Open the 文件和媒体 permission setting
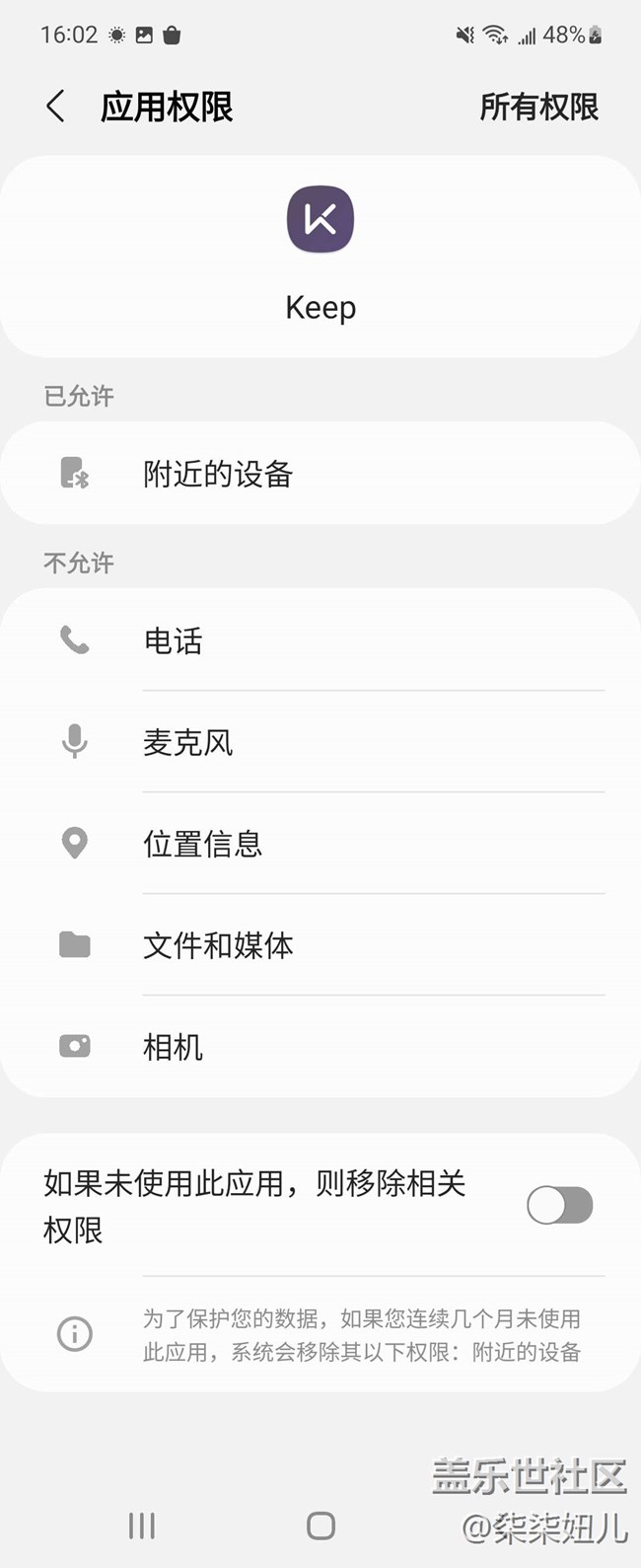641x1568 pixels. click(320, 945)
